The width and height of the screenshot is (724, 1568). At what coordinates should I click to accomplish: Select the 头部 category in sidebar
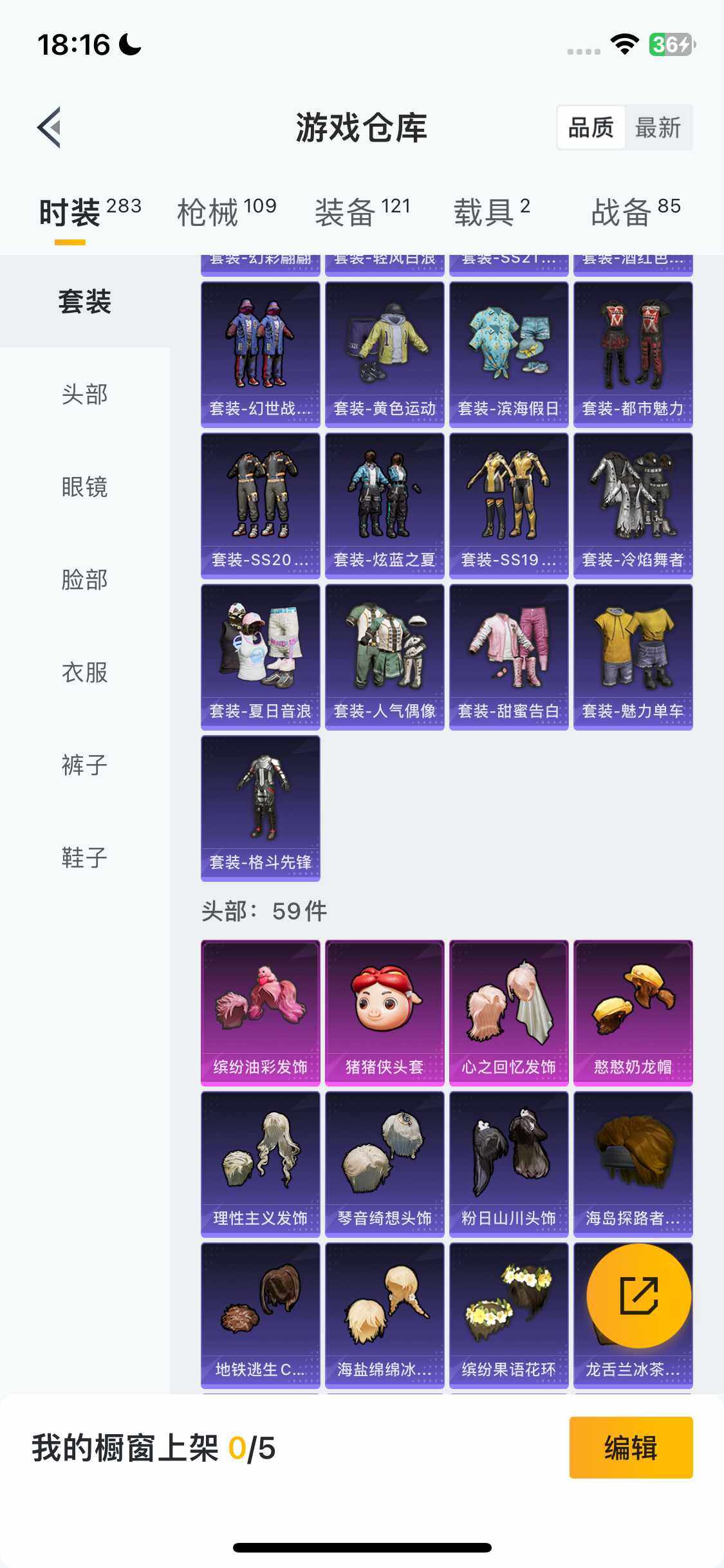point(84,394)
